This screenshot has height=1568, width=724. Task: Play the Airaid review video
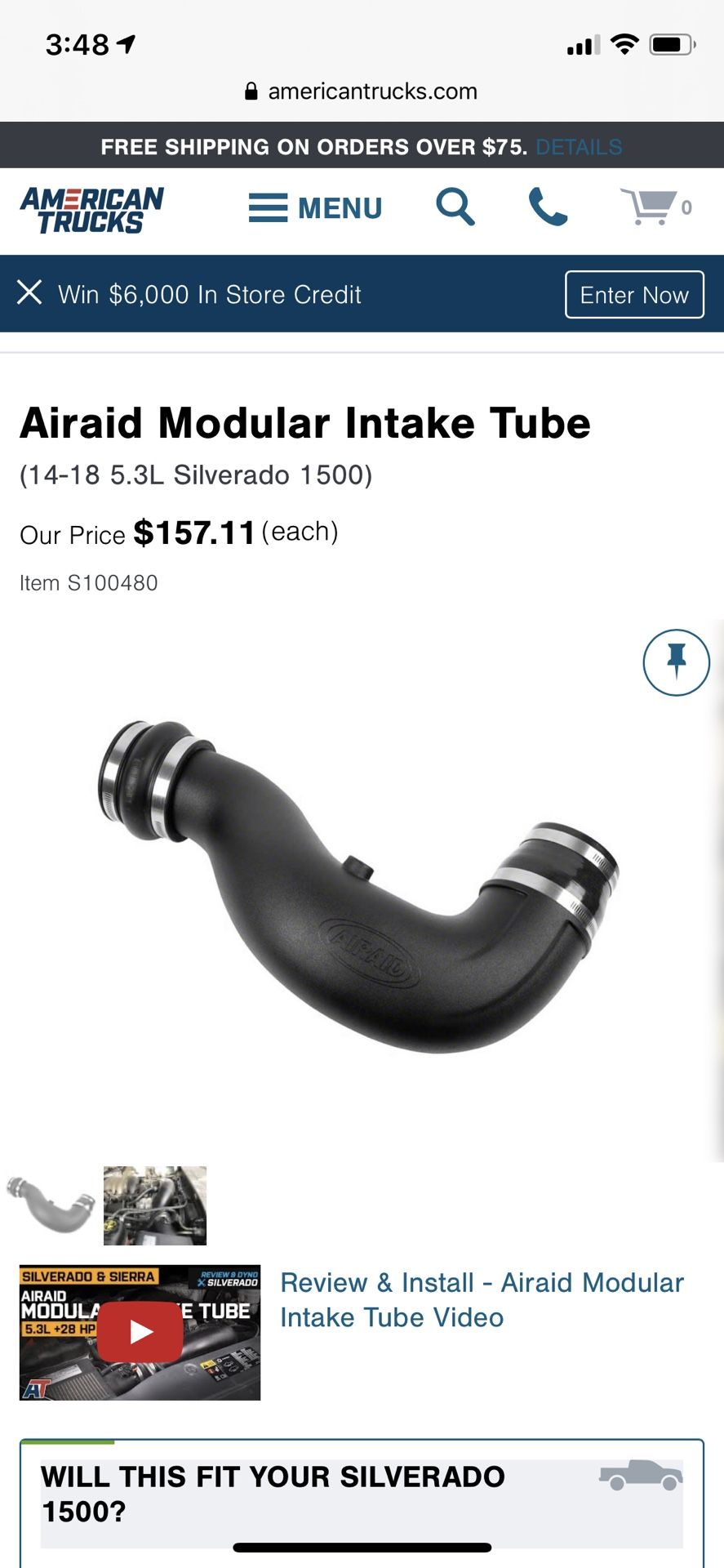pyautogui.click(x=140, y=1332)
